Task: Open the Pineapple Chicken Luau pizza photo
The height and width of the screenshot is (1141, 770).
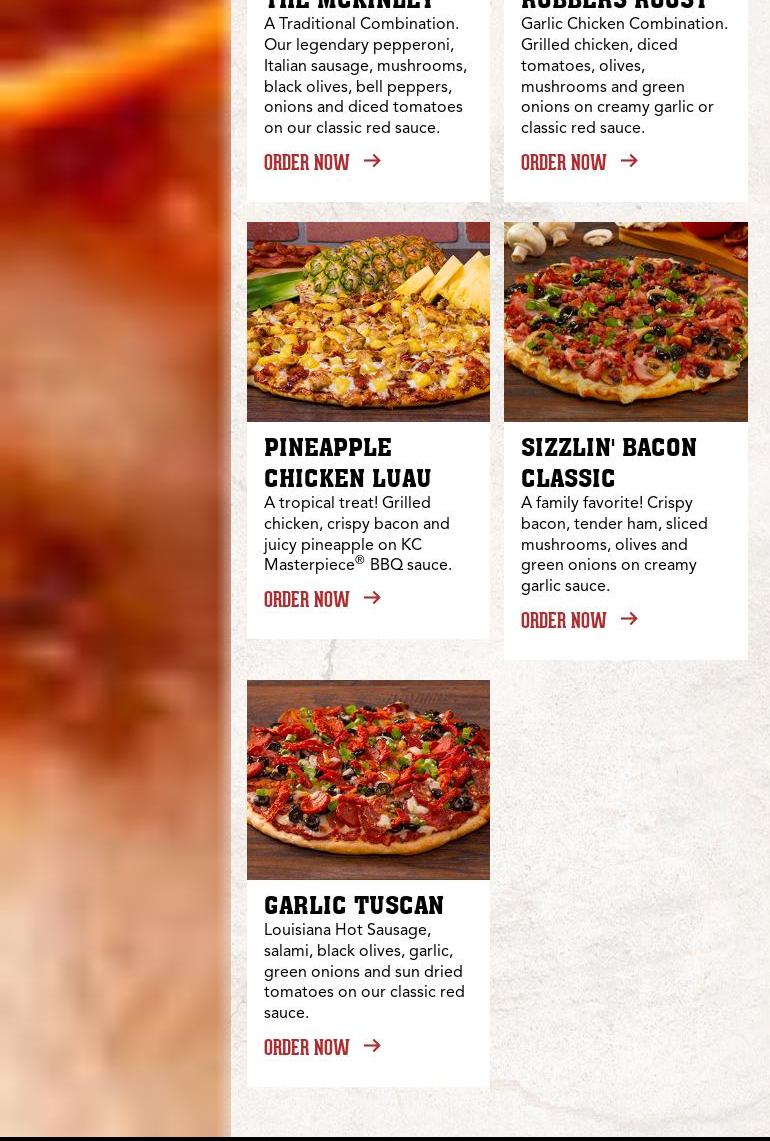Action: (x=368, y=321)
